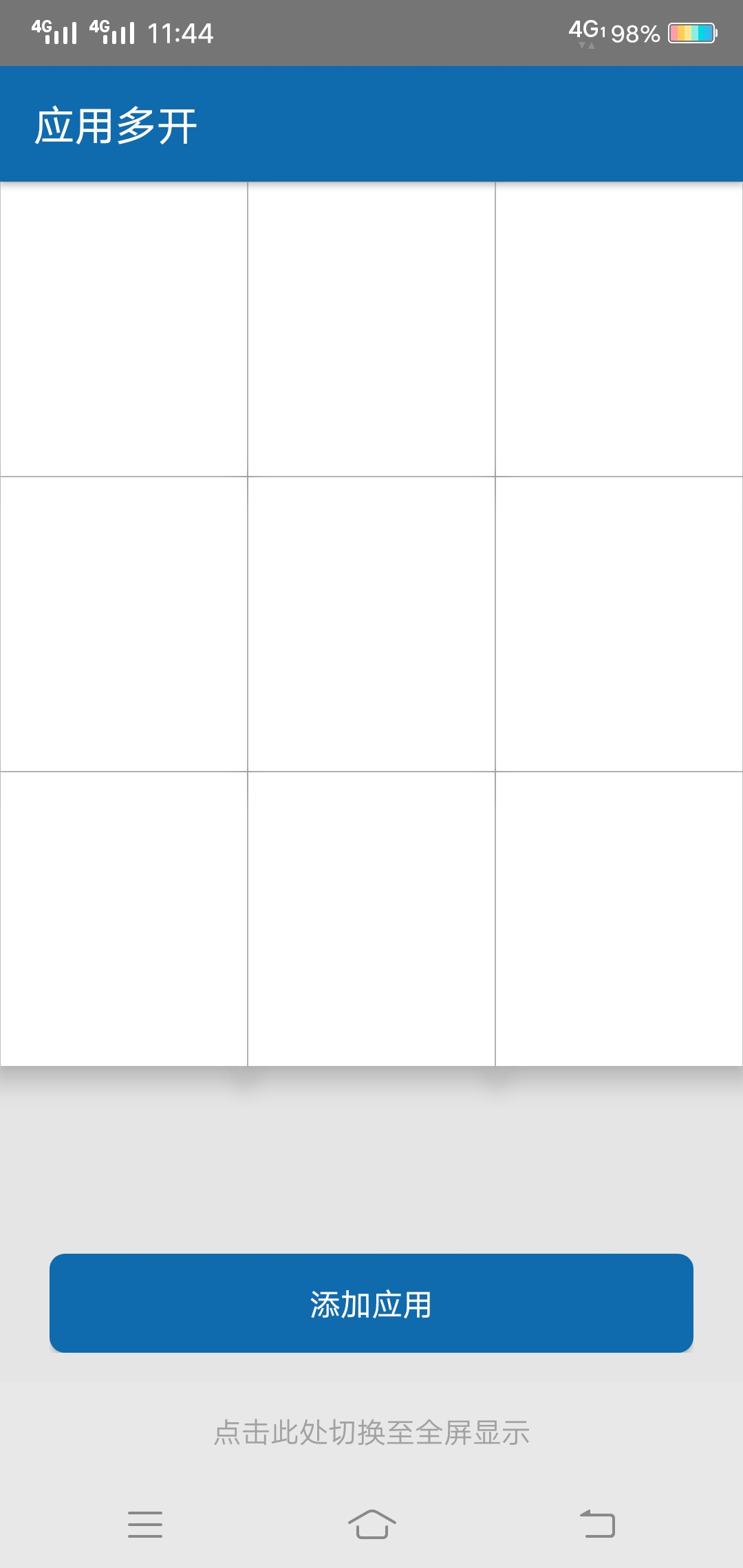Screen dimensions: 743x1568
Task: Go to the home screen
Action: [371, 1524]
